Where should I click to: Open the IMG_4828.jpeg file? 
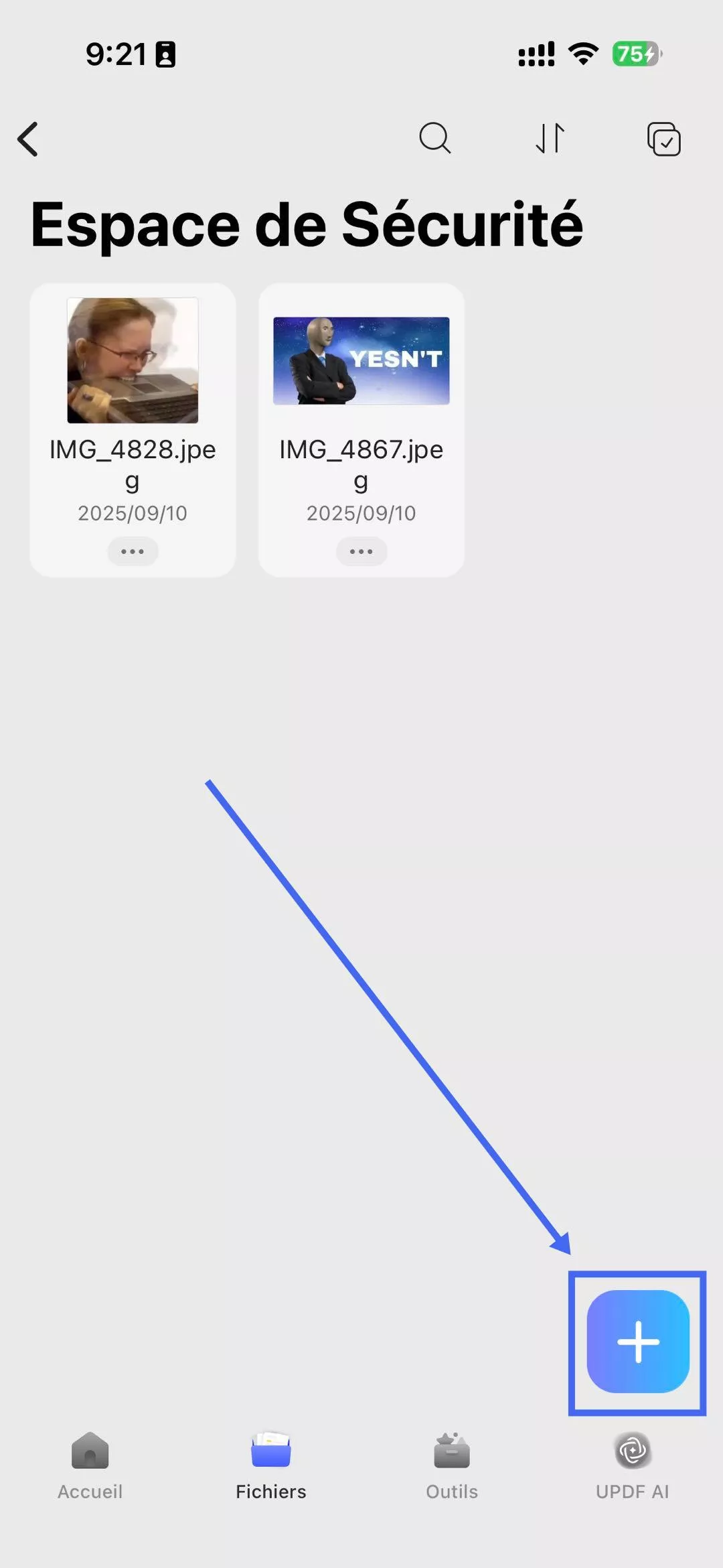(x=133, y=361)
